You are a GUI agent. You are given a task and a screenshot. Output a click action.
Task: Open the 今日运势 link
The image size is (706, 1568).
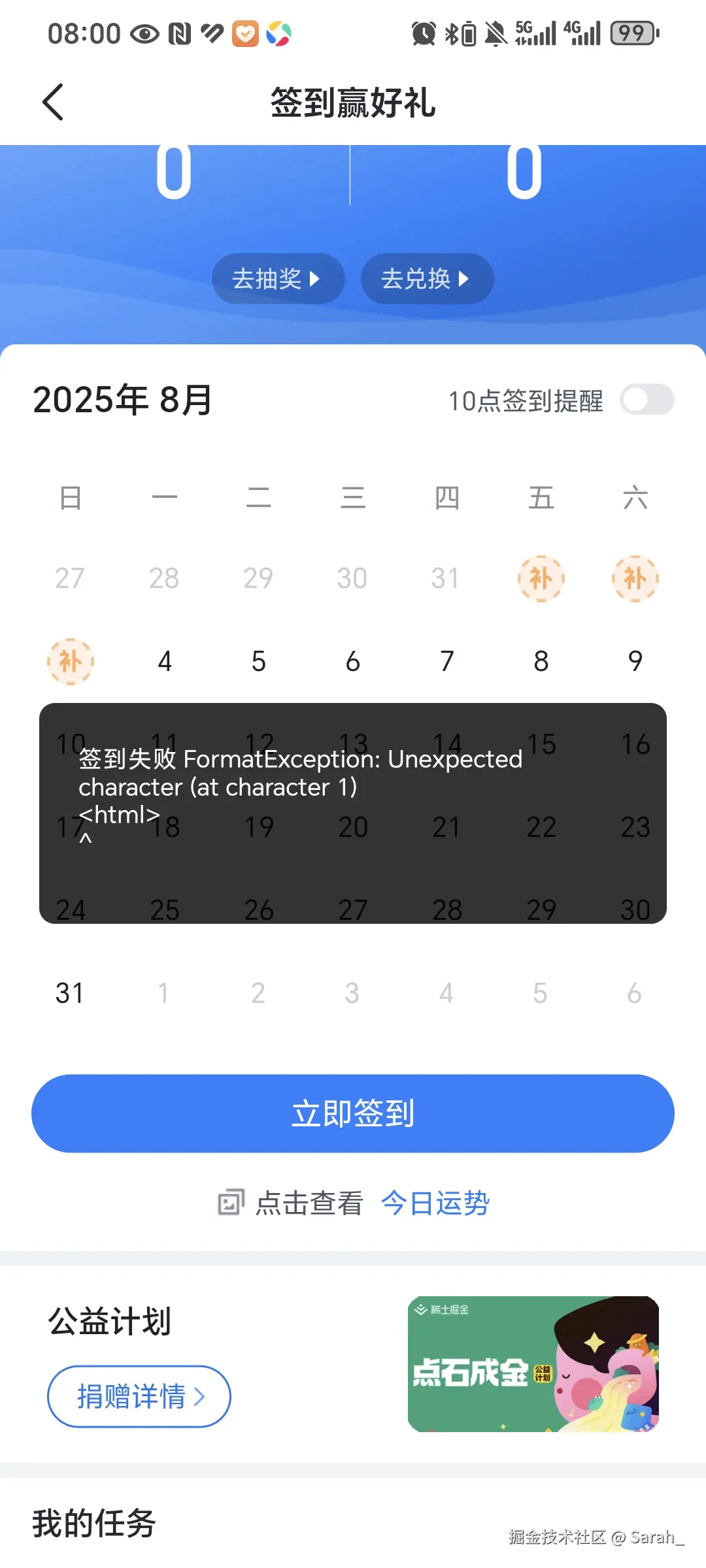tap(435, 1203)
